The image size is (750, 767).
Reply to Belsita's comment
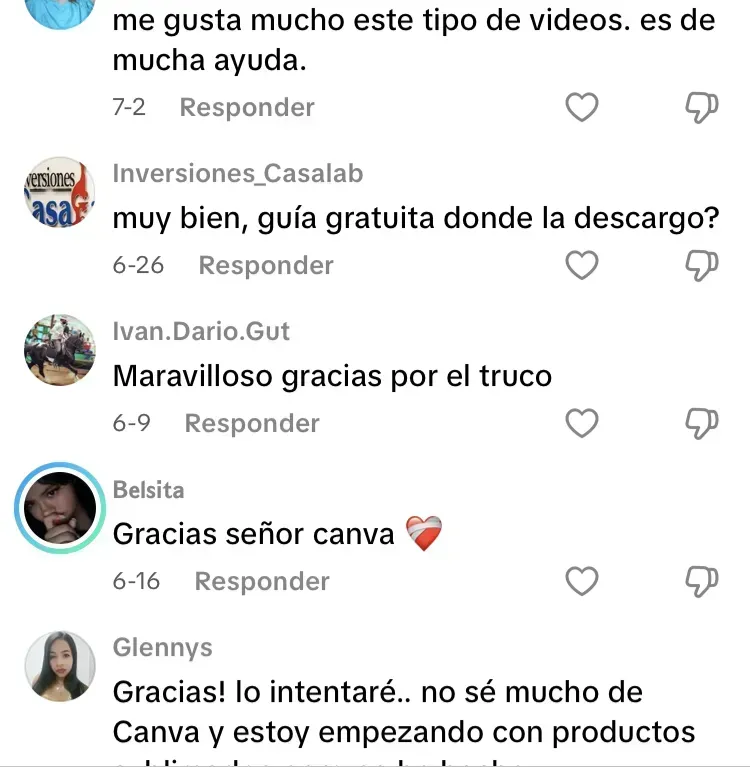(x=262, y=581)
